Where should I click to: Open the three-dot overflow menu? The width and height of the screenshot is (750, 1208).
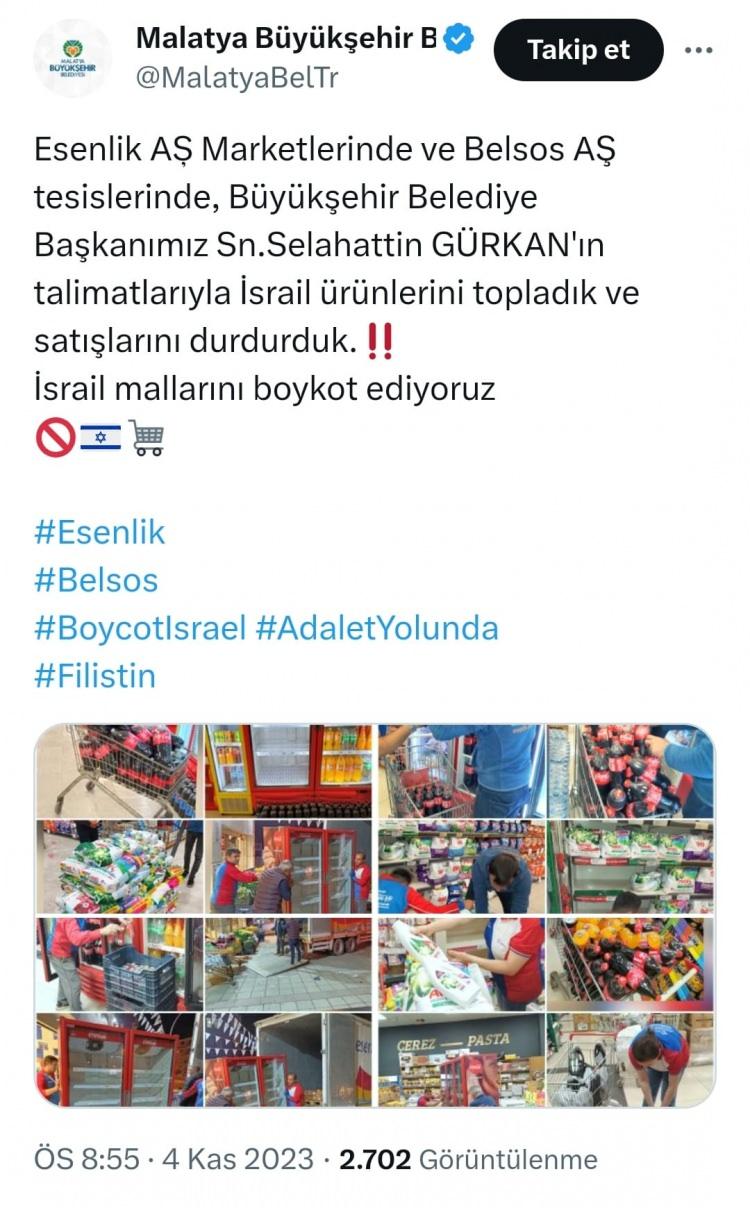coord(698,50)
